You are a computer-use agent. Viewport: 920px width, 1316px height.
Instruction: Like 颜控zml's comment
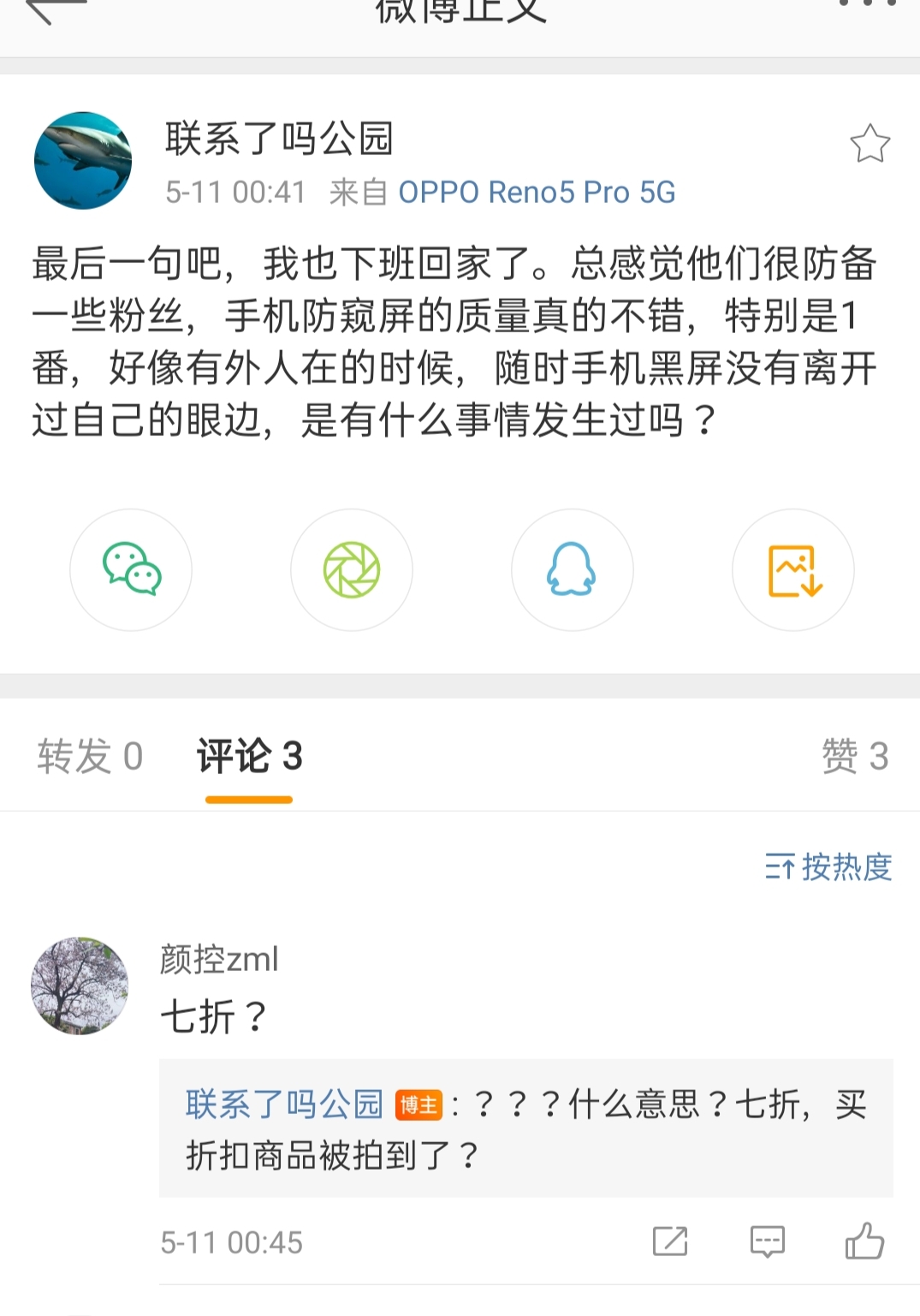click(x=864, y=1241)
